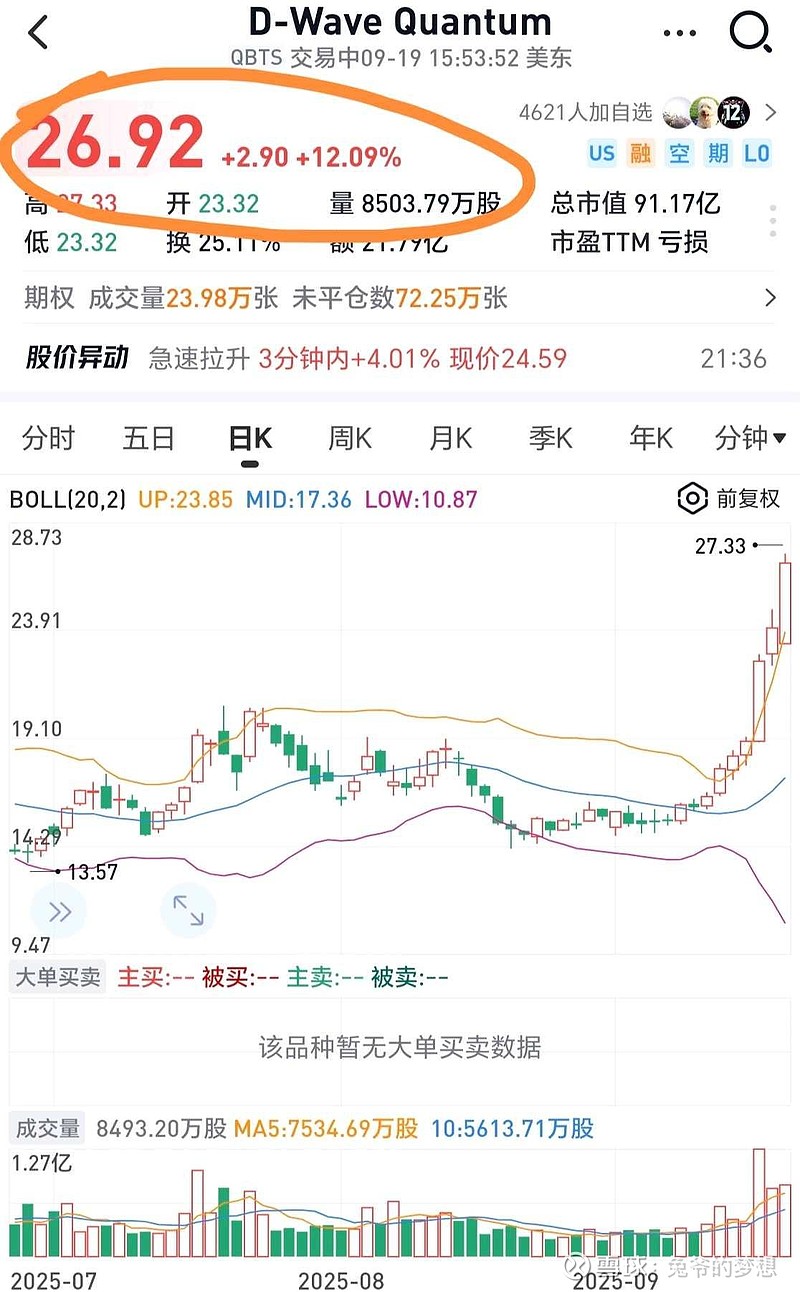Select the 日K chart tab
Screen dimensions: 800x1292
[250, 438]
